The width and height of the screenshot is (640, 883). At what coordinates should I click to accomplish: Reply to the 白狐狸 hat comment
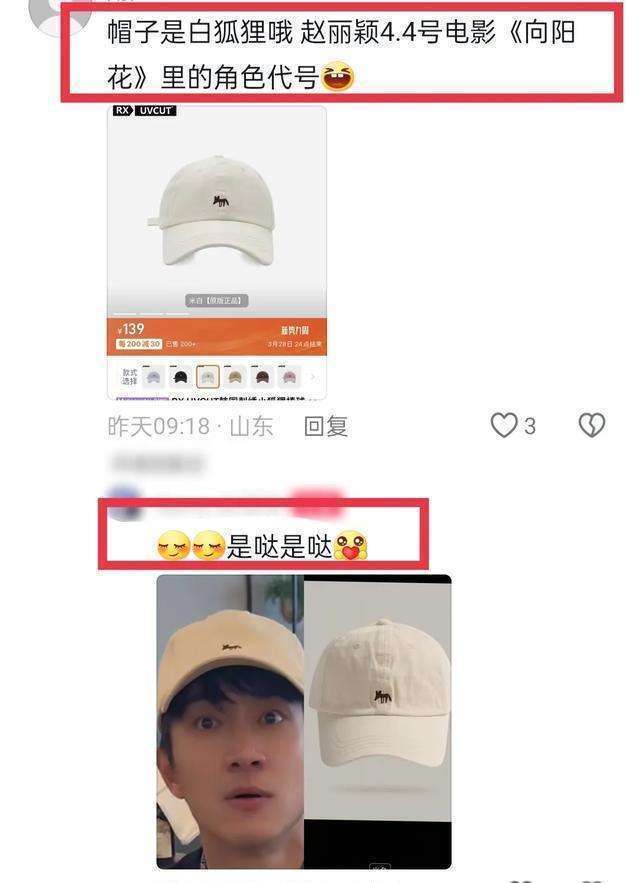[x=326, y=426]
